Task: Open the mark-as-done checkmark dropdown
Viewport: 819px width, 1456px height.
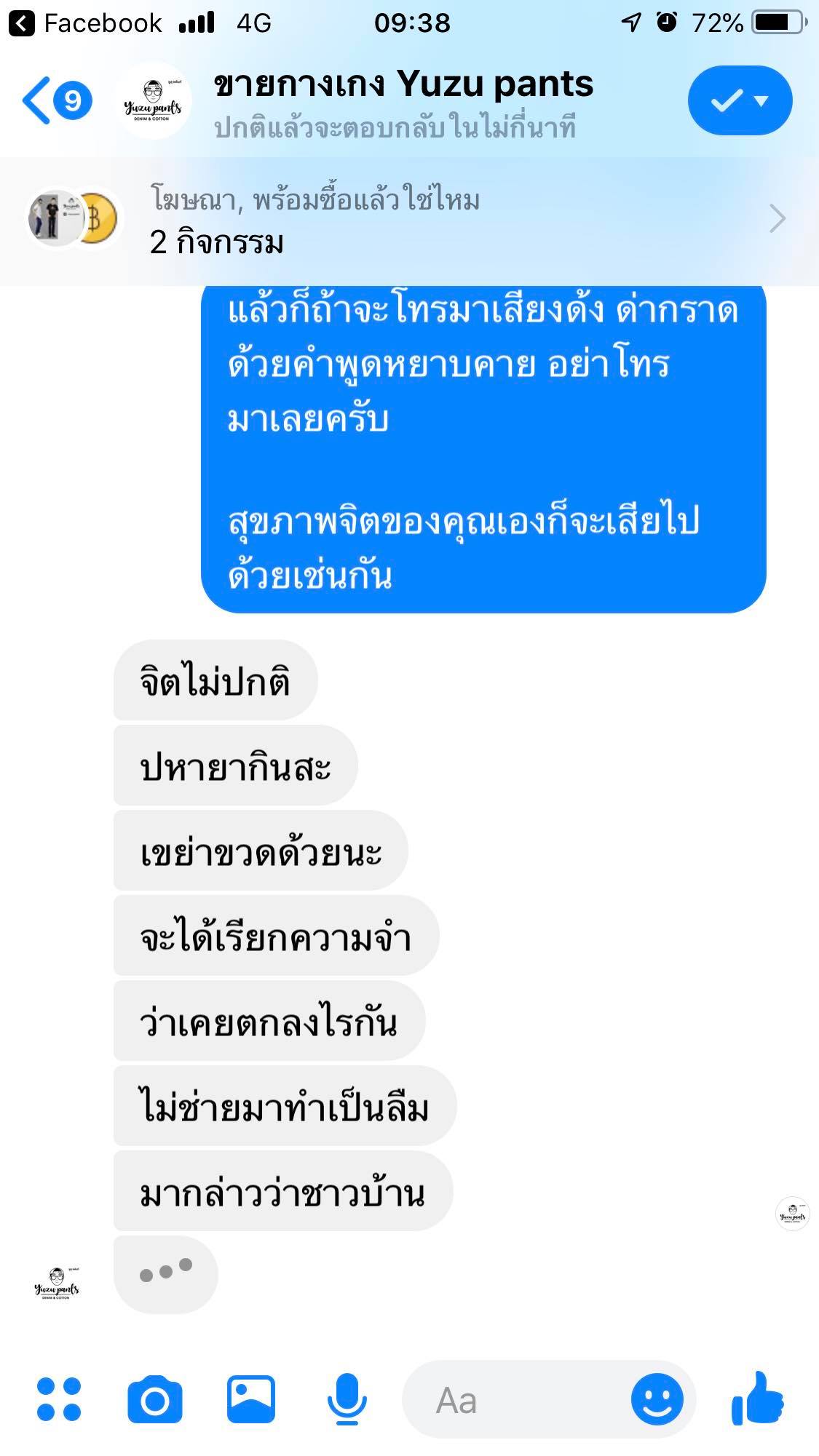Action: 740,100
